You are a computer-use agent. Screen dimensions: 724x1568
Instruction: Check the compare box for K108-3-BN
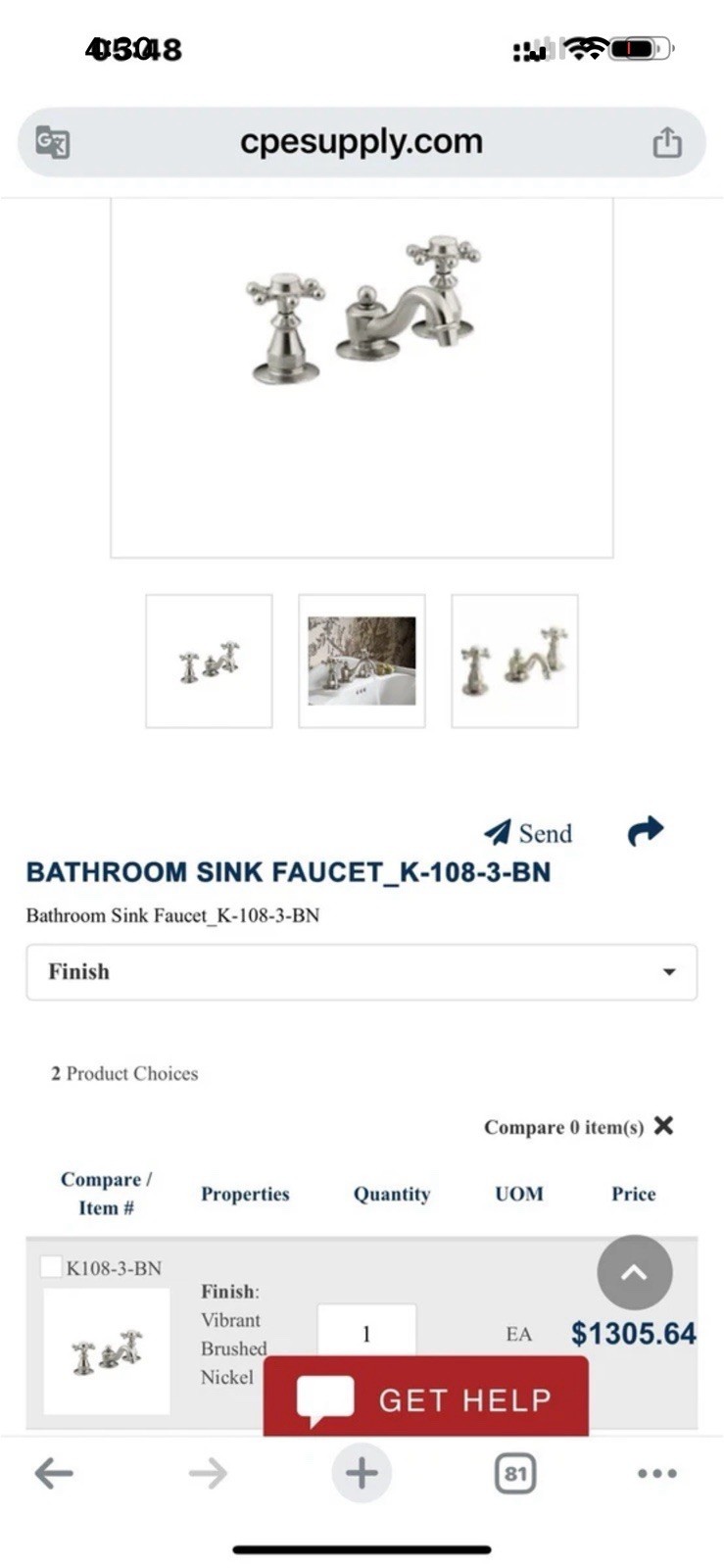coord(51,1266)
